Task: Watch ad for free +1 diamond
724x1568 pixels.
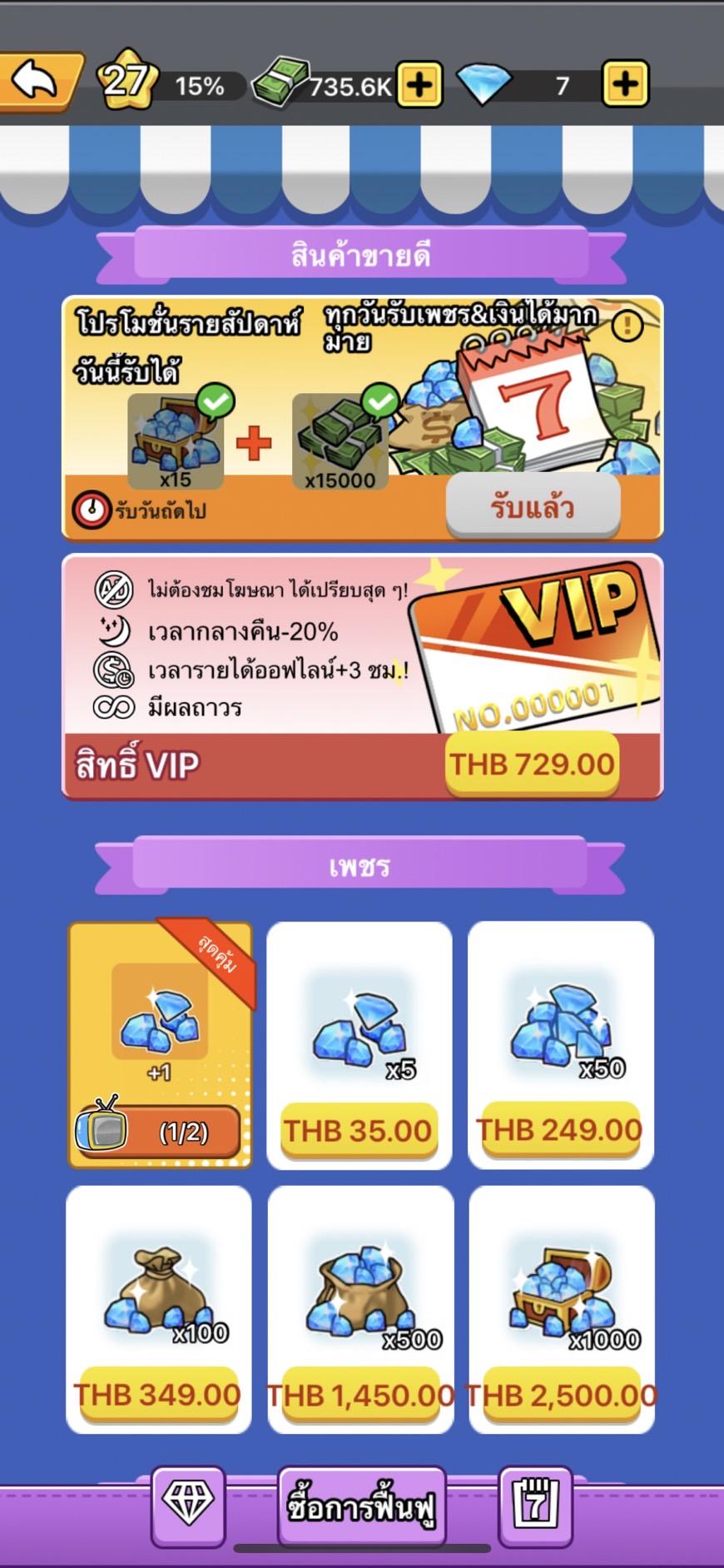Action: pyautogui.click(x=158, y=1132)
